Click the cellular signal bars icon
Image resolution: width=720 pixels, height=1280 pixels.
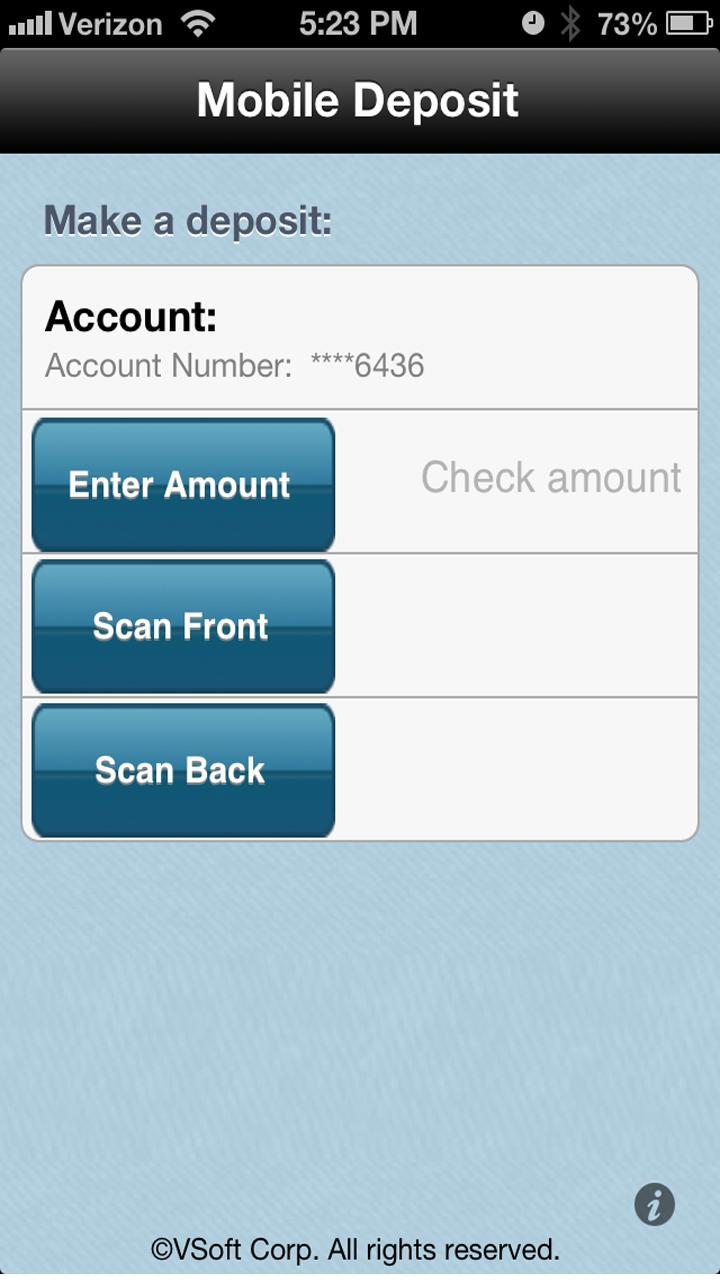pos(30,24)
